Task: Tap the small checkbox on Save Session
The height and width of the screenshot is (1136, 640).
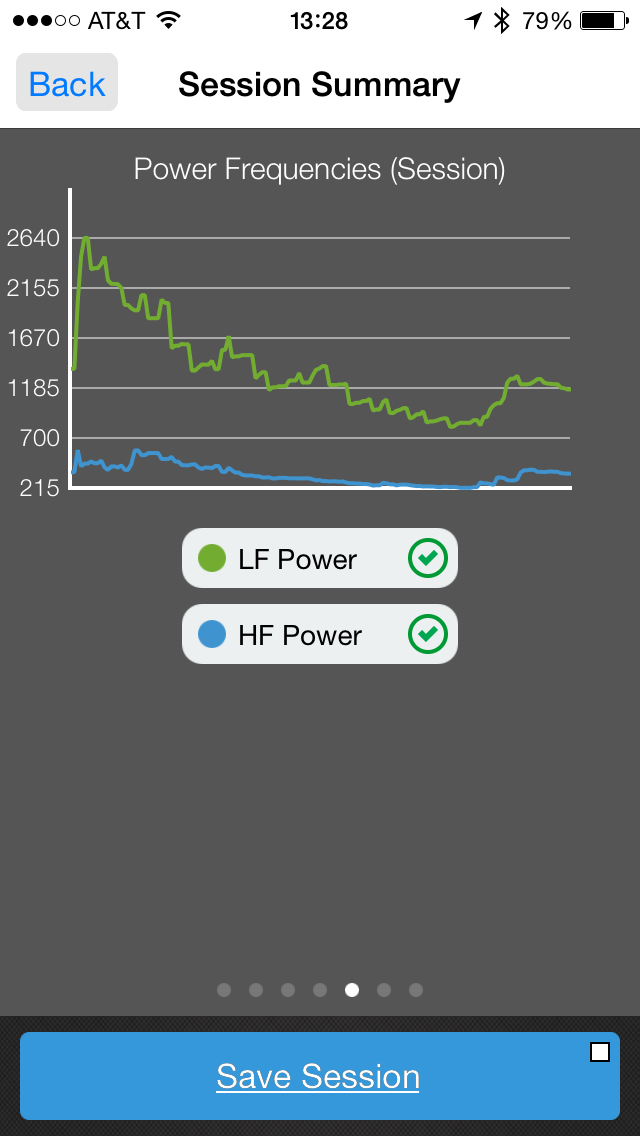Action: click(599, 1051)
